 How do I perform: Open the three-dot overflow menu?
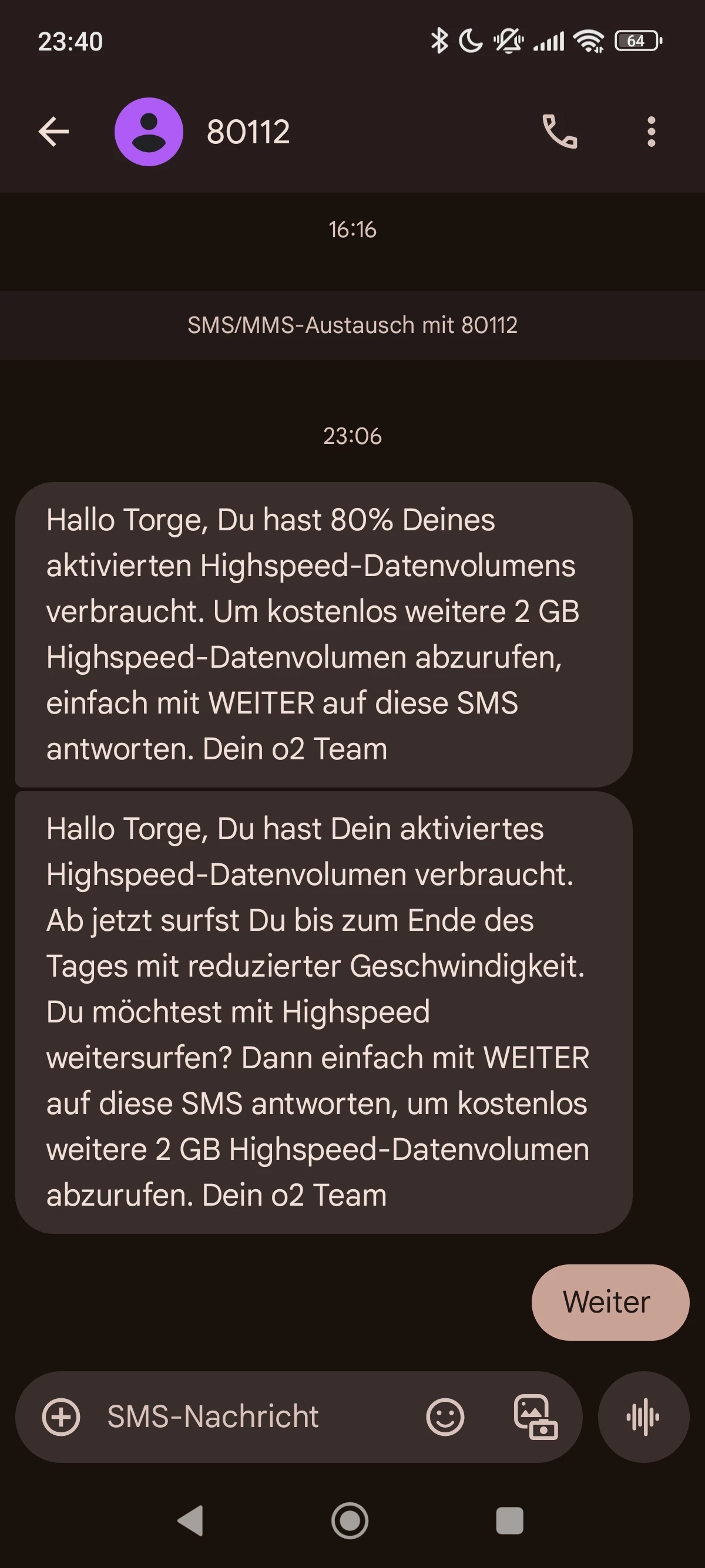pos(651,132)
